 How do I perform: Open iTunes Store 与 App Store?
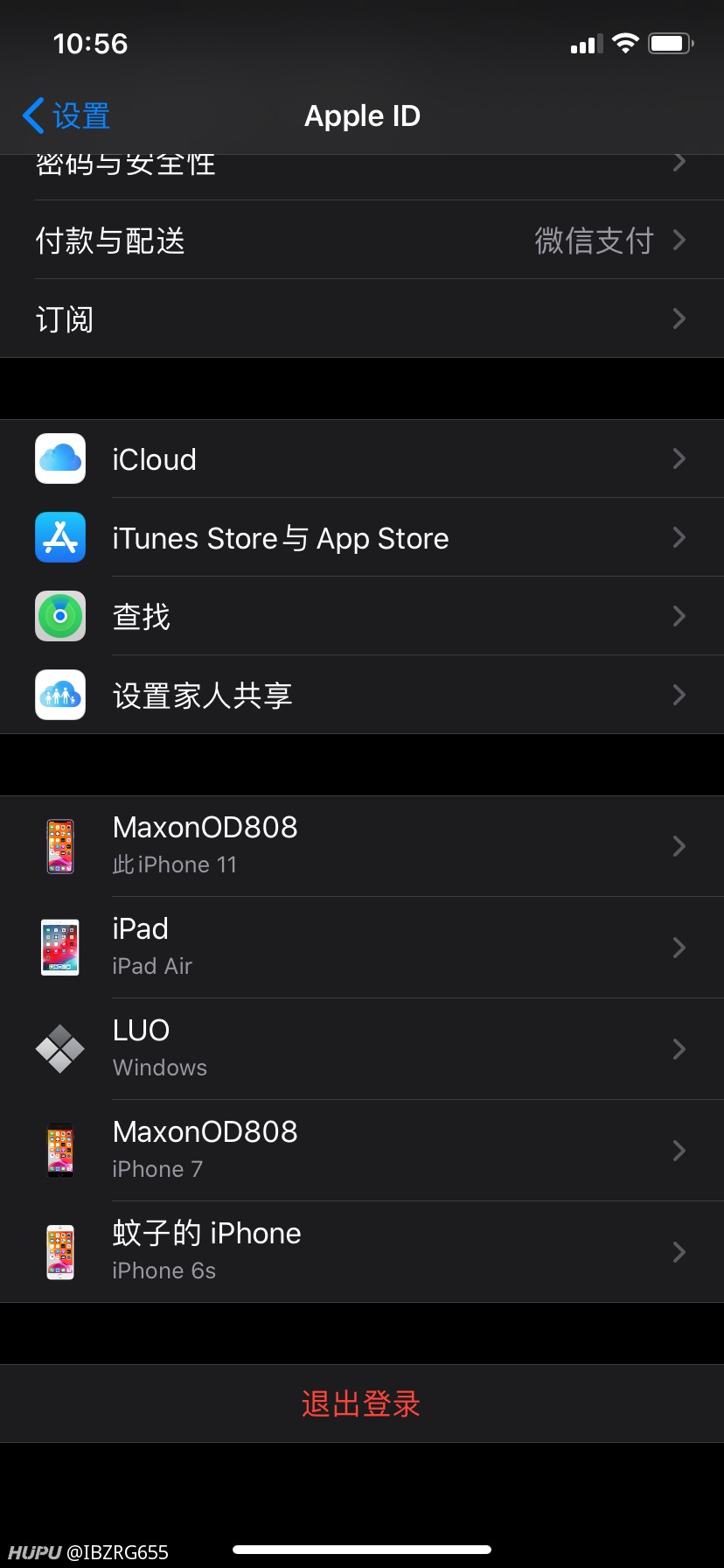click(362, 537)
